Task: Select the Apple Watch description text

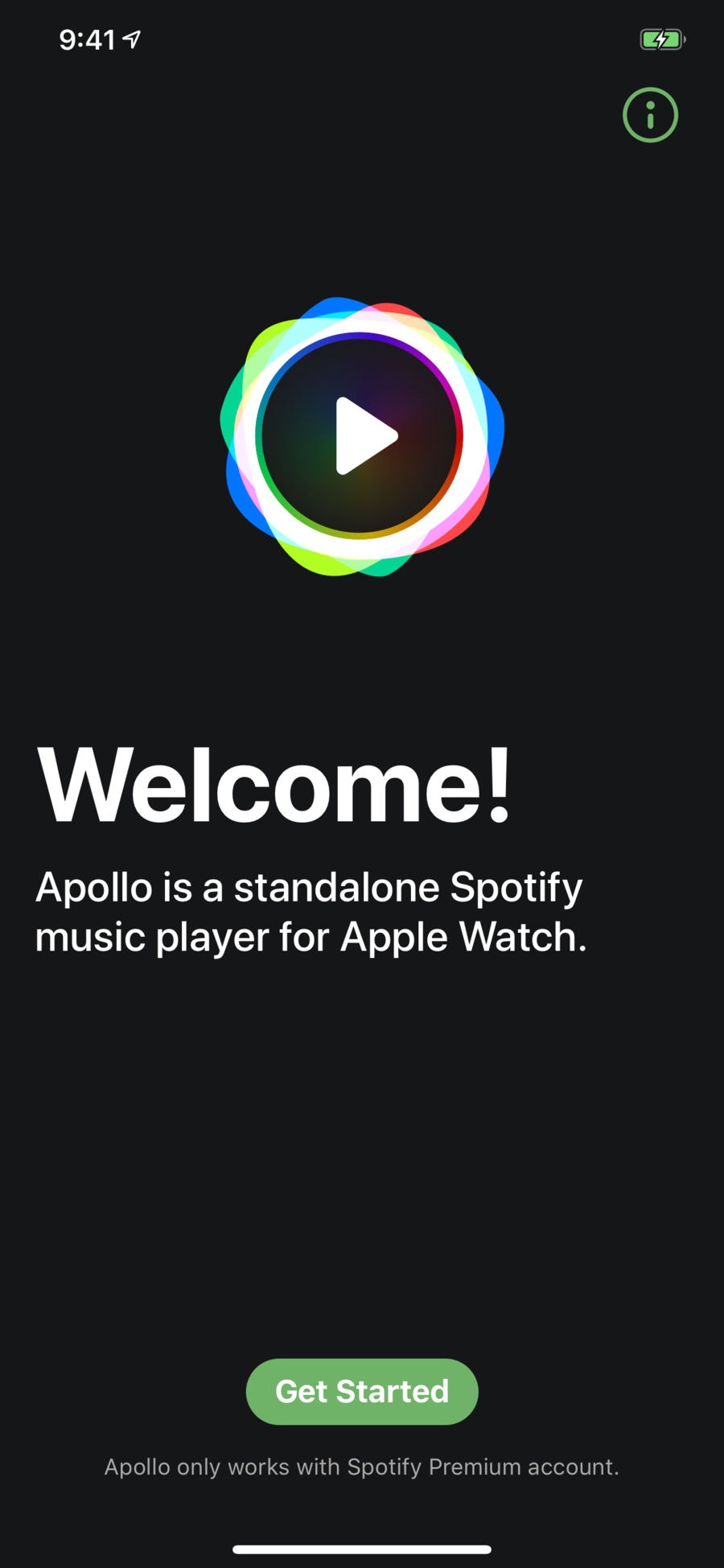Action: [312, 912]
